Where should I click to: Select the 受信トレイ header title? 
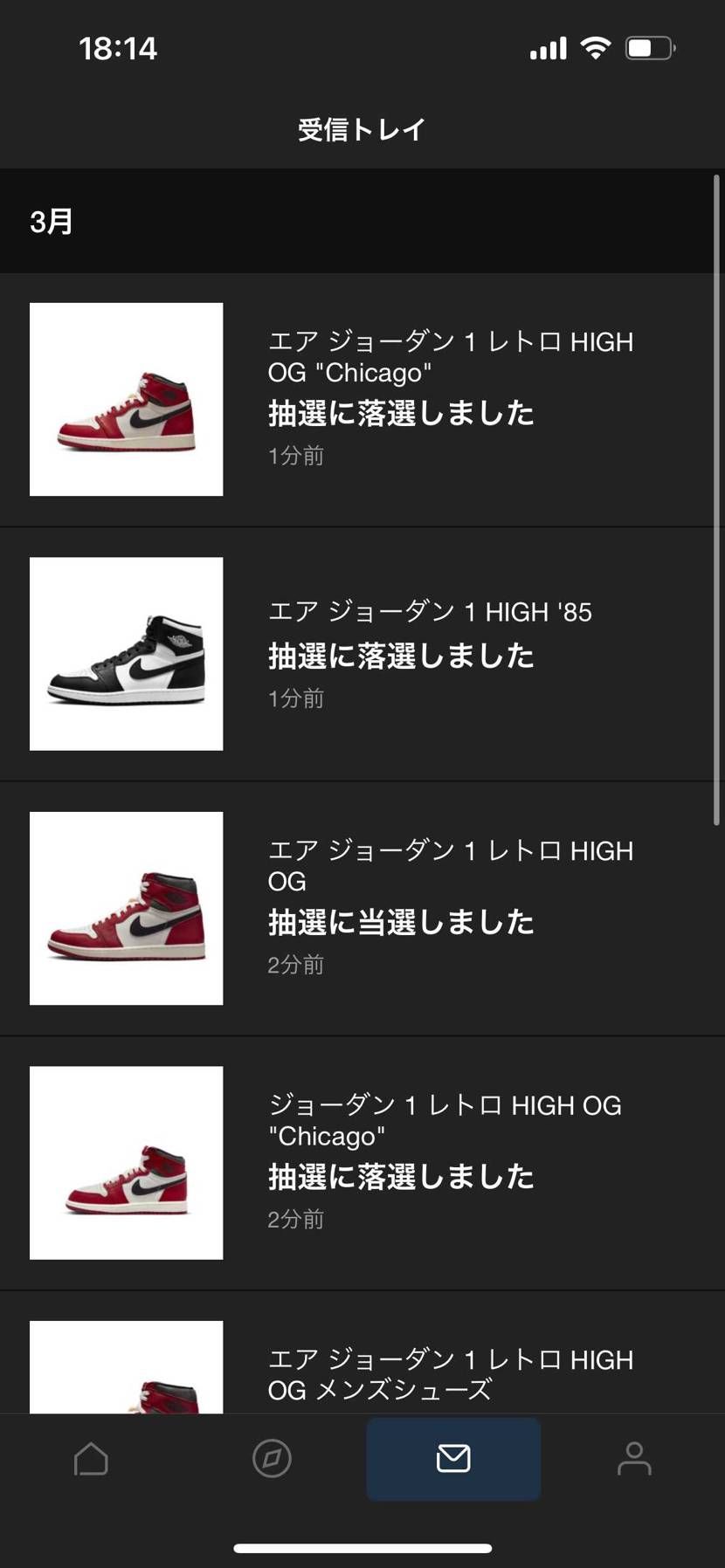[362, 129]
